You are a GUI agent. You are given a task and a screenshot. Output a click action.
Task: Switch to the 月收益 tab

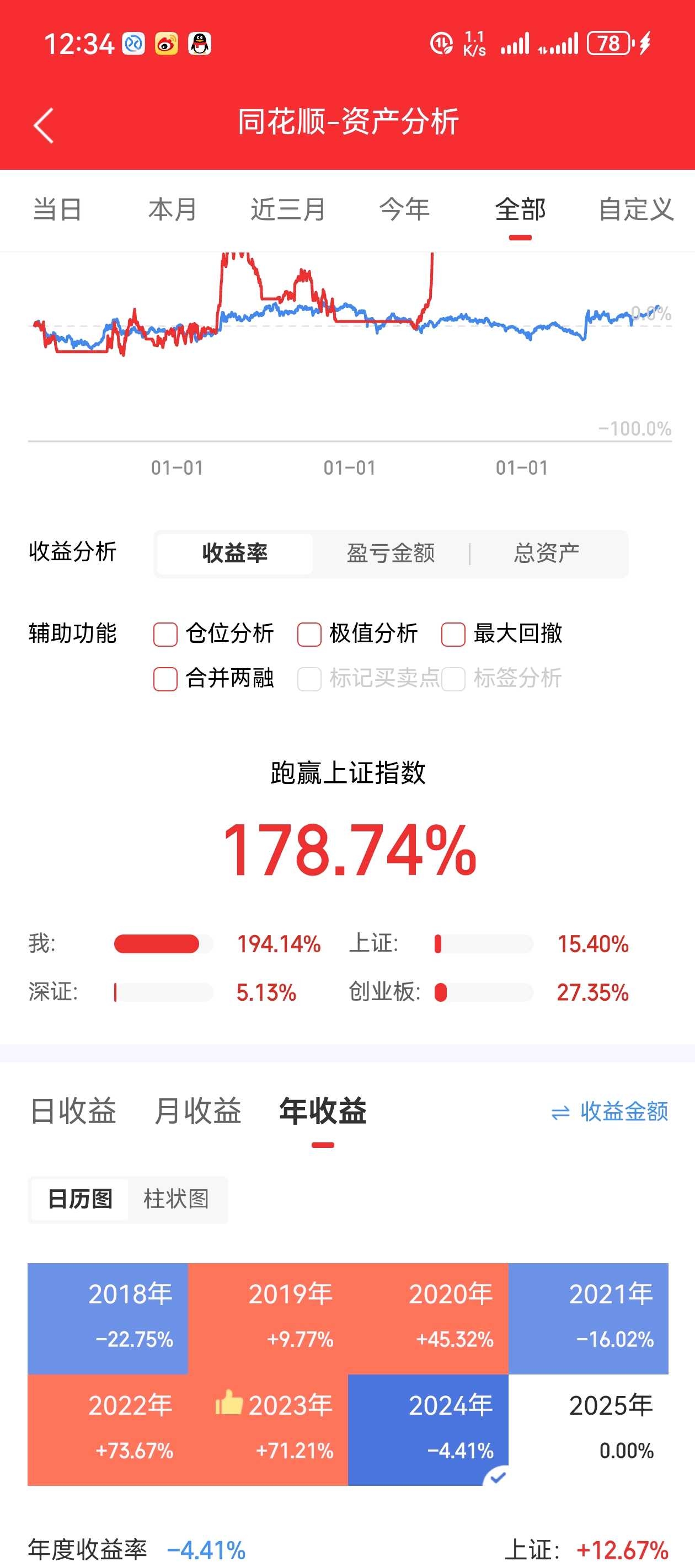point(198,1111)
